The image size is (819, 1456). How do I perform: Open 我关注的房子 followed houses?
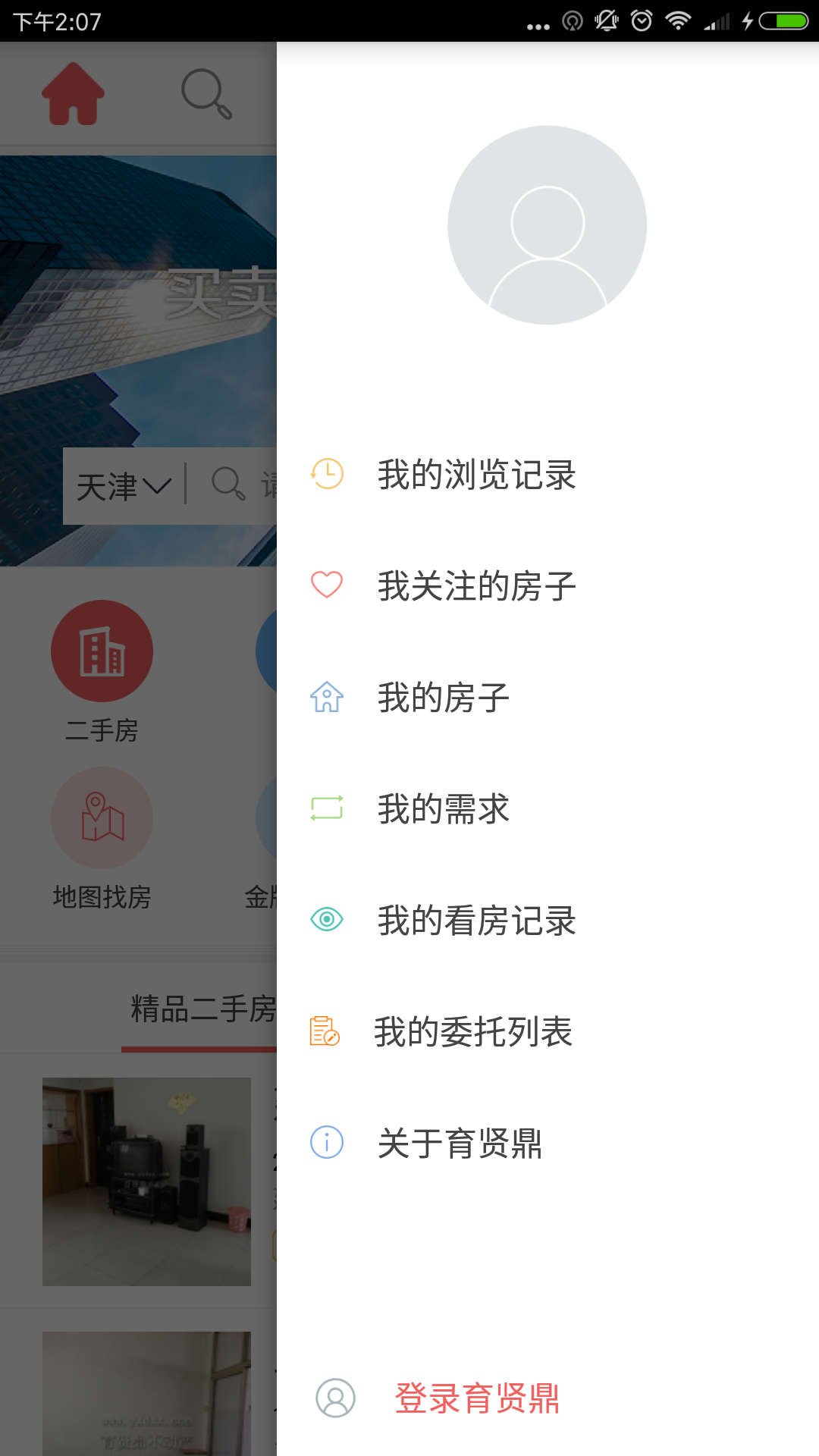tap(476, 586)
